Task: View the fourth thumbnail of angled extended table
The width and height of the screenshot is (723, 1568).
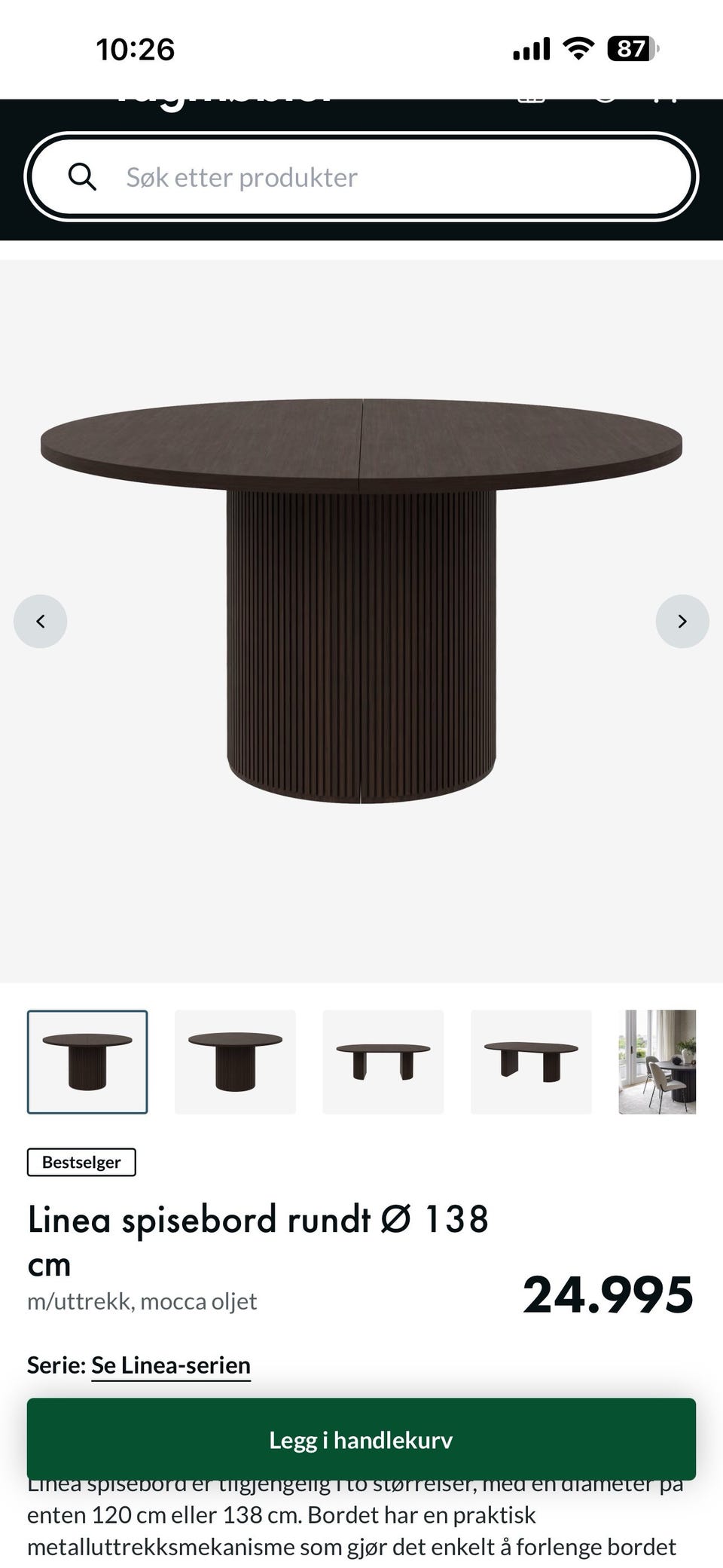Action: click(531, 1062)
